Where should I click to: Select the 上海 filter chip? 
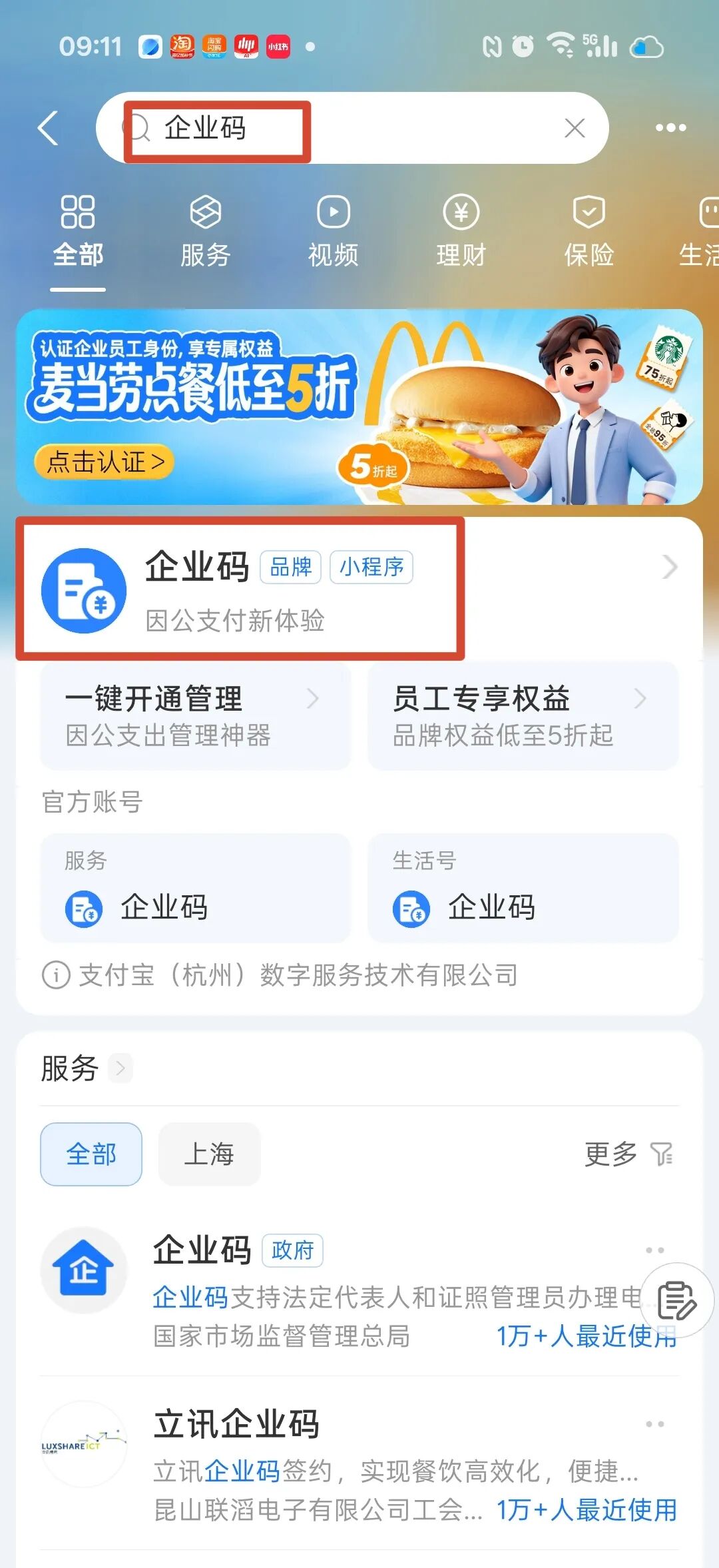[209, 1154]
